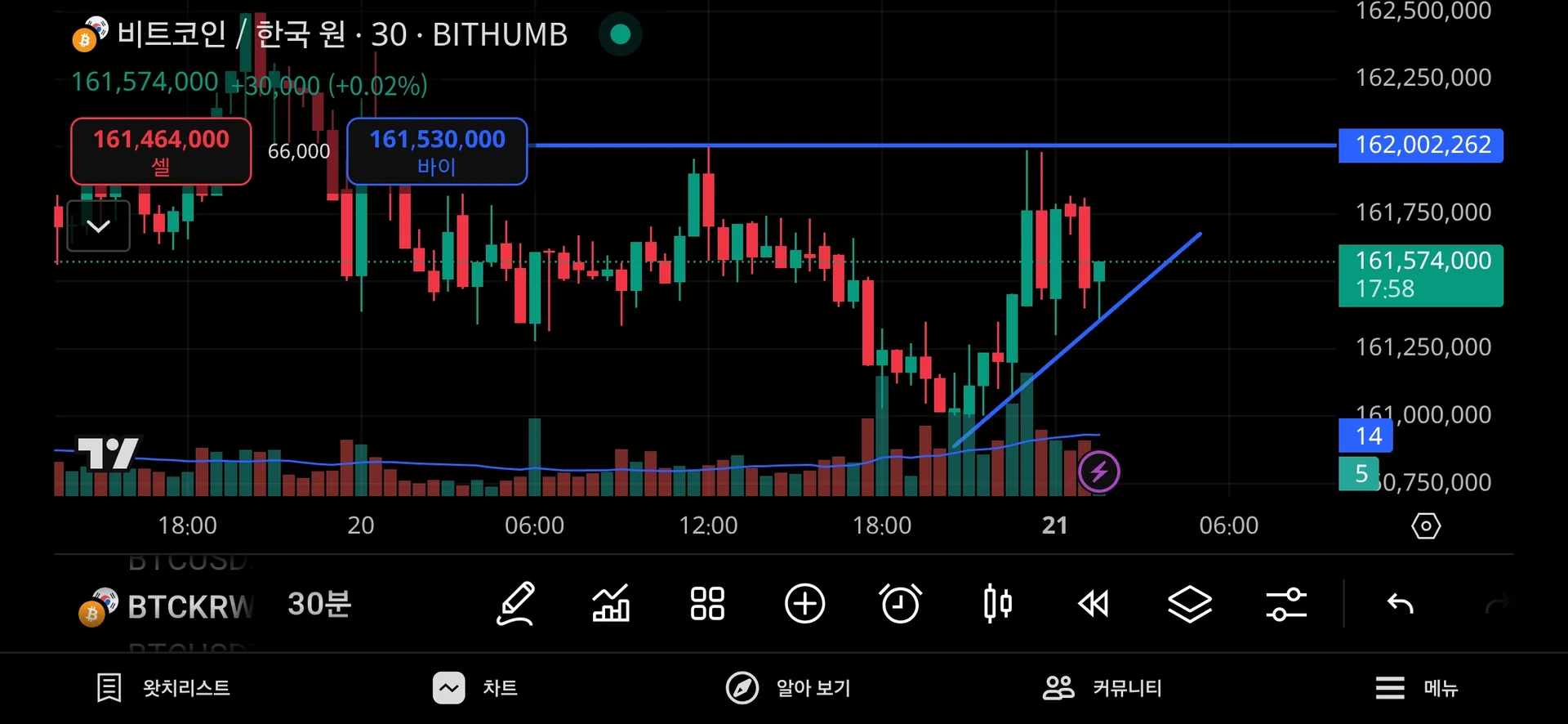
Task: Create a price alert
Action: pyautogui.click(x=901, y=605)
